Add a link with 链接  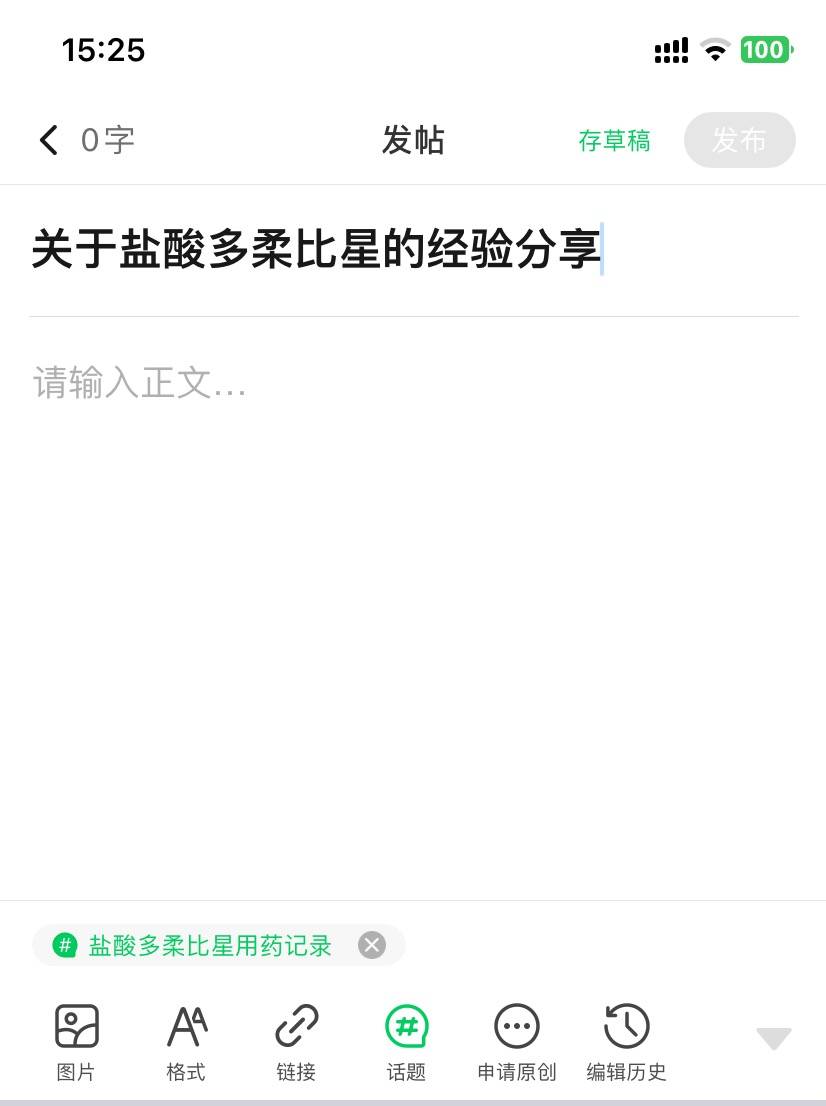point(296,1042)
